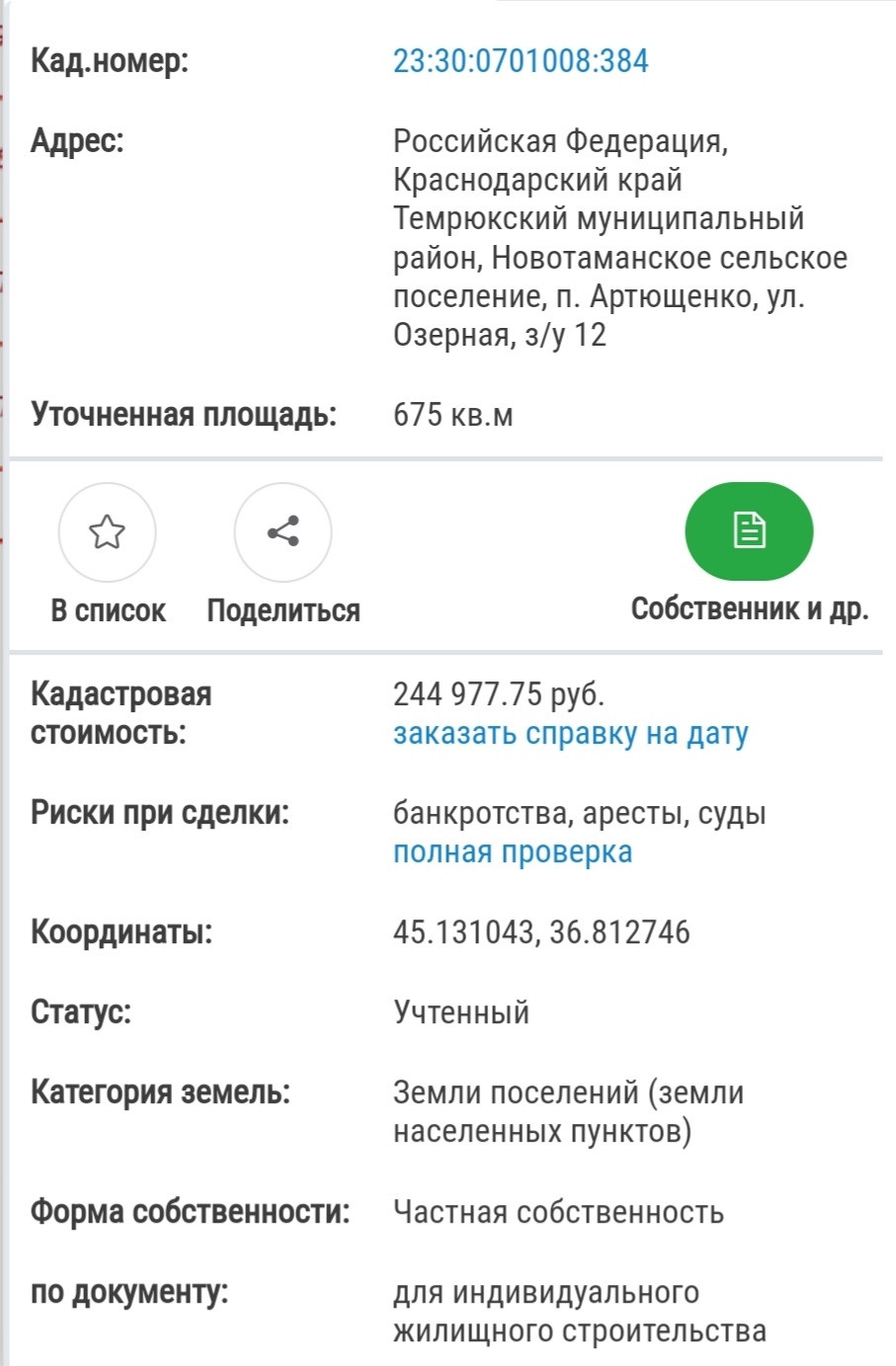Share this property info

tap(283, 532)
